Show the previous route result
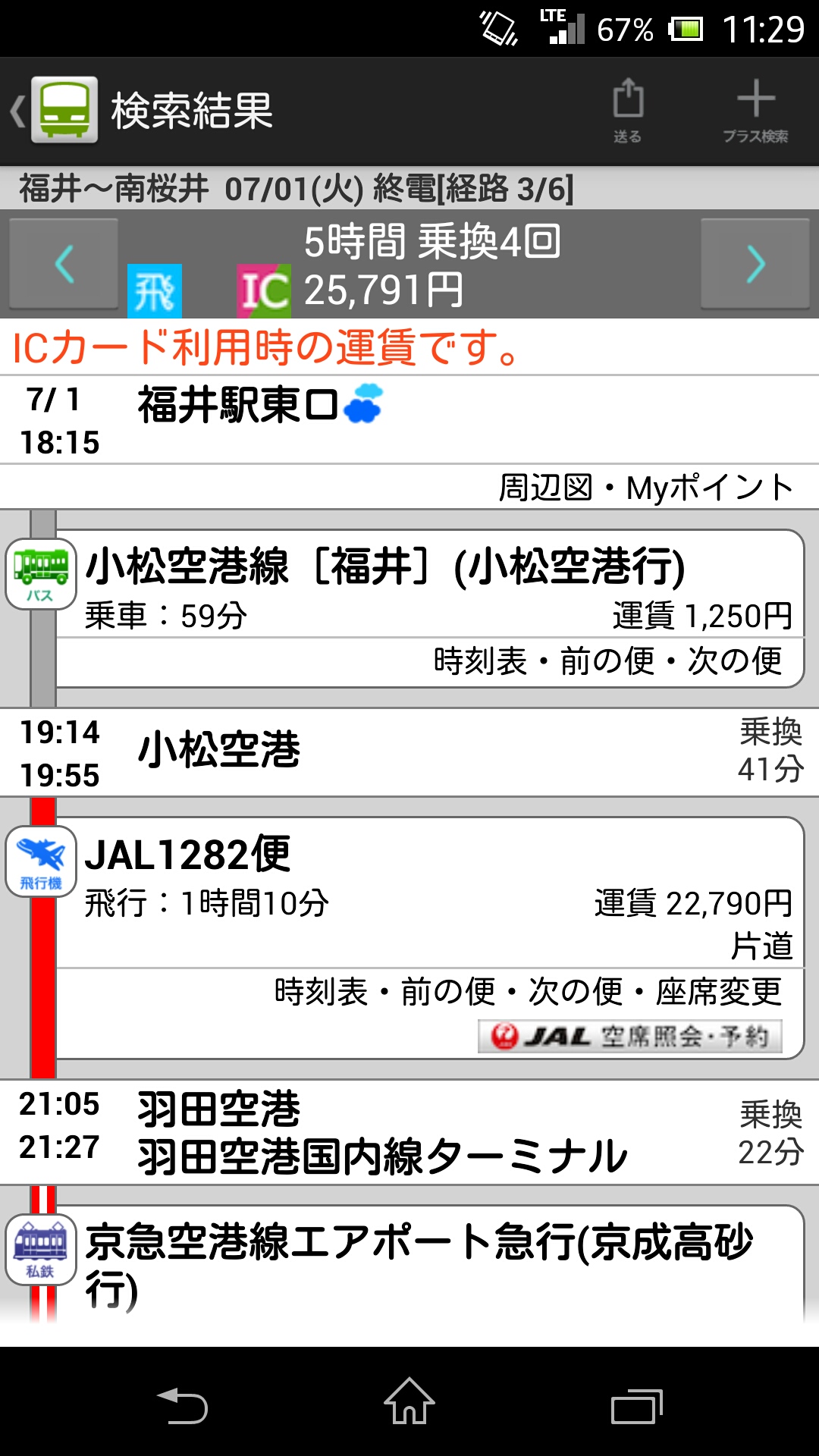This screenshot has height=1456, width=819. [x=64, y=264]
